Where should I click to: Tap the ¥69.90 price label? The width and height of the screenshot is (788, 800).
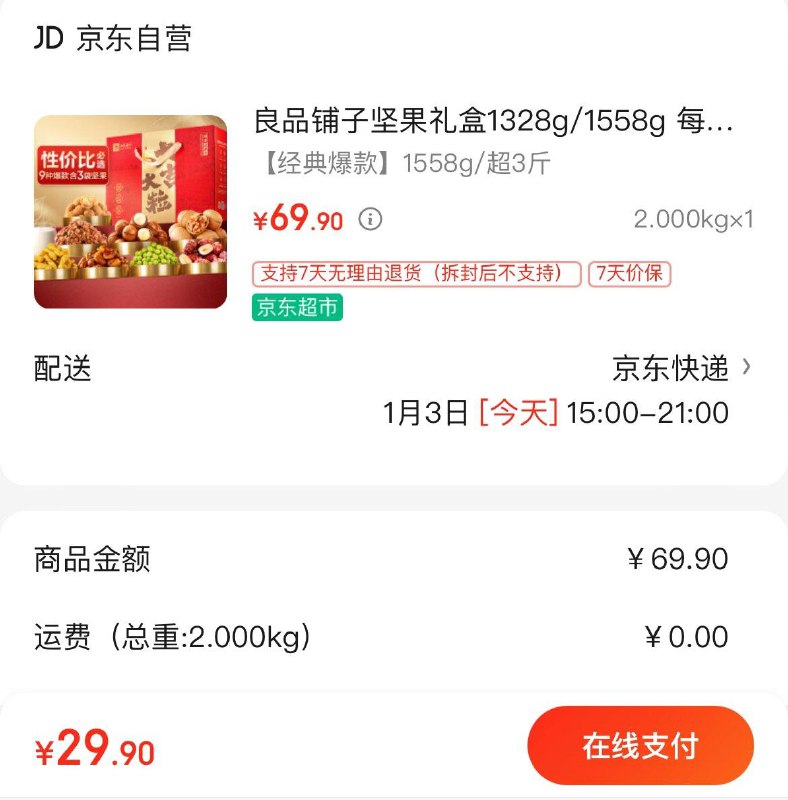coord(297,215)
